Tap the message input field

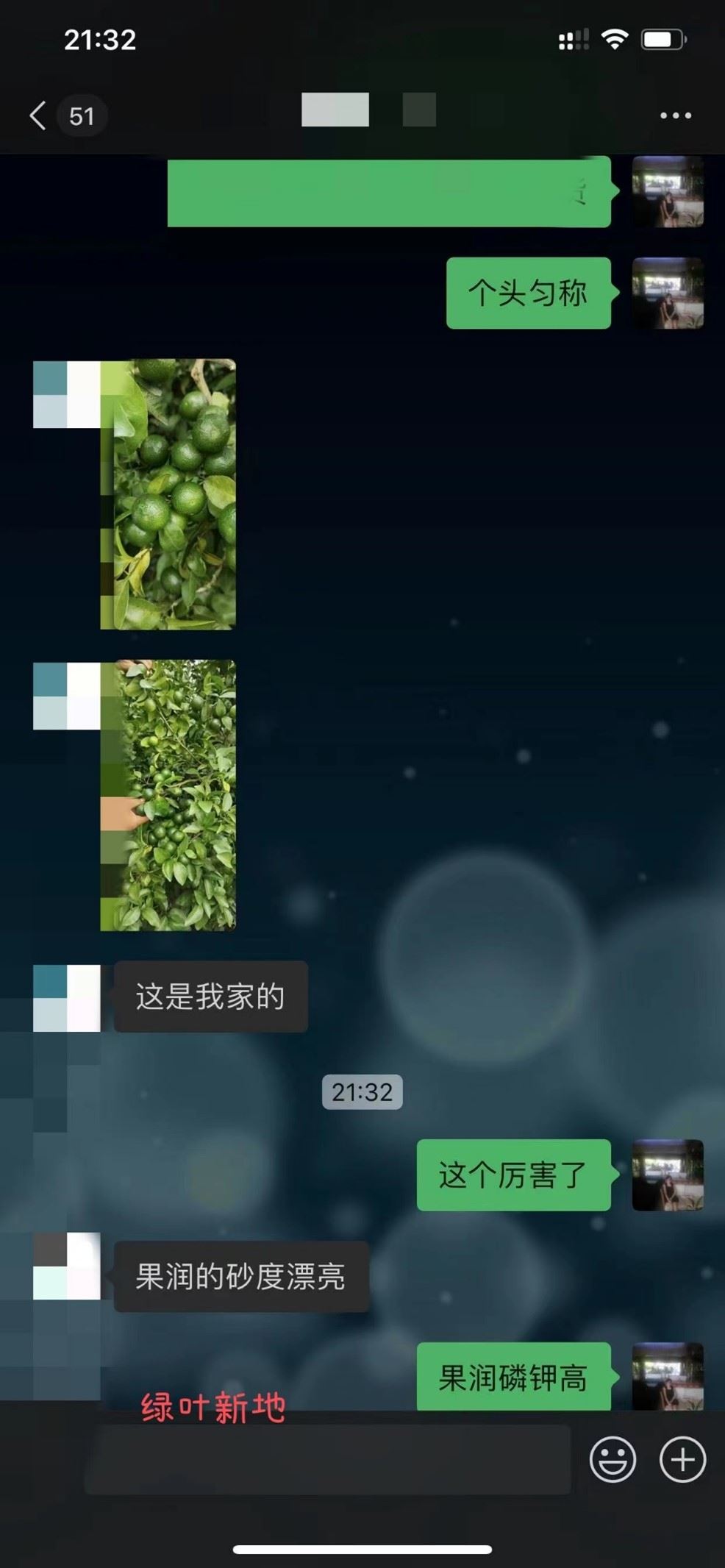point(328,1460)
